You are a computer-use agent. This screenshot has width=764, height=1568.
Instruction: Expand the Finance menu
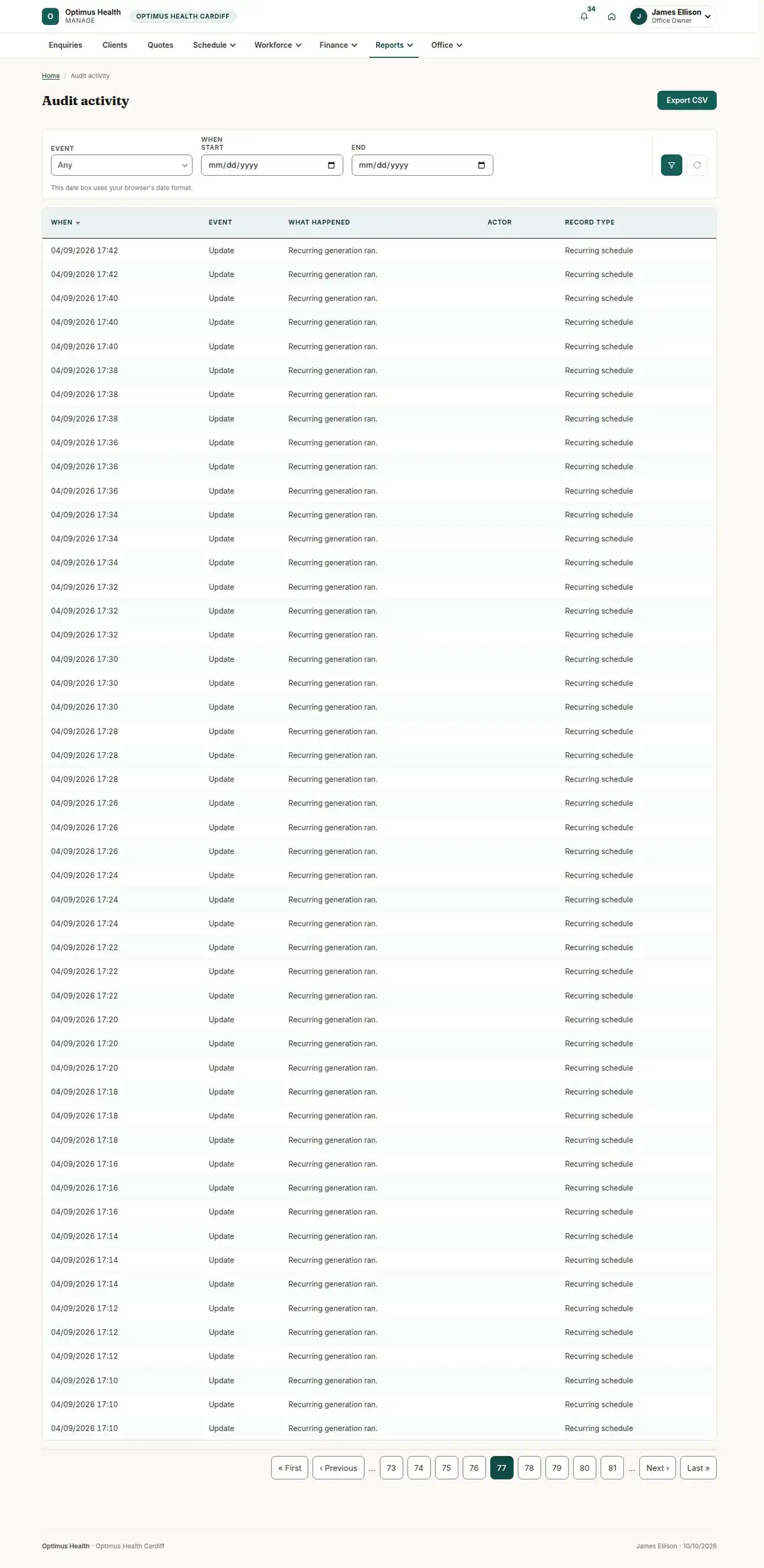pyautogui.click(x=338, y=45)
